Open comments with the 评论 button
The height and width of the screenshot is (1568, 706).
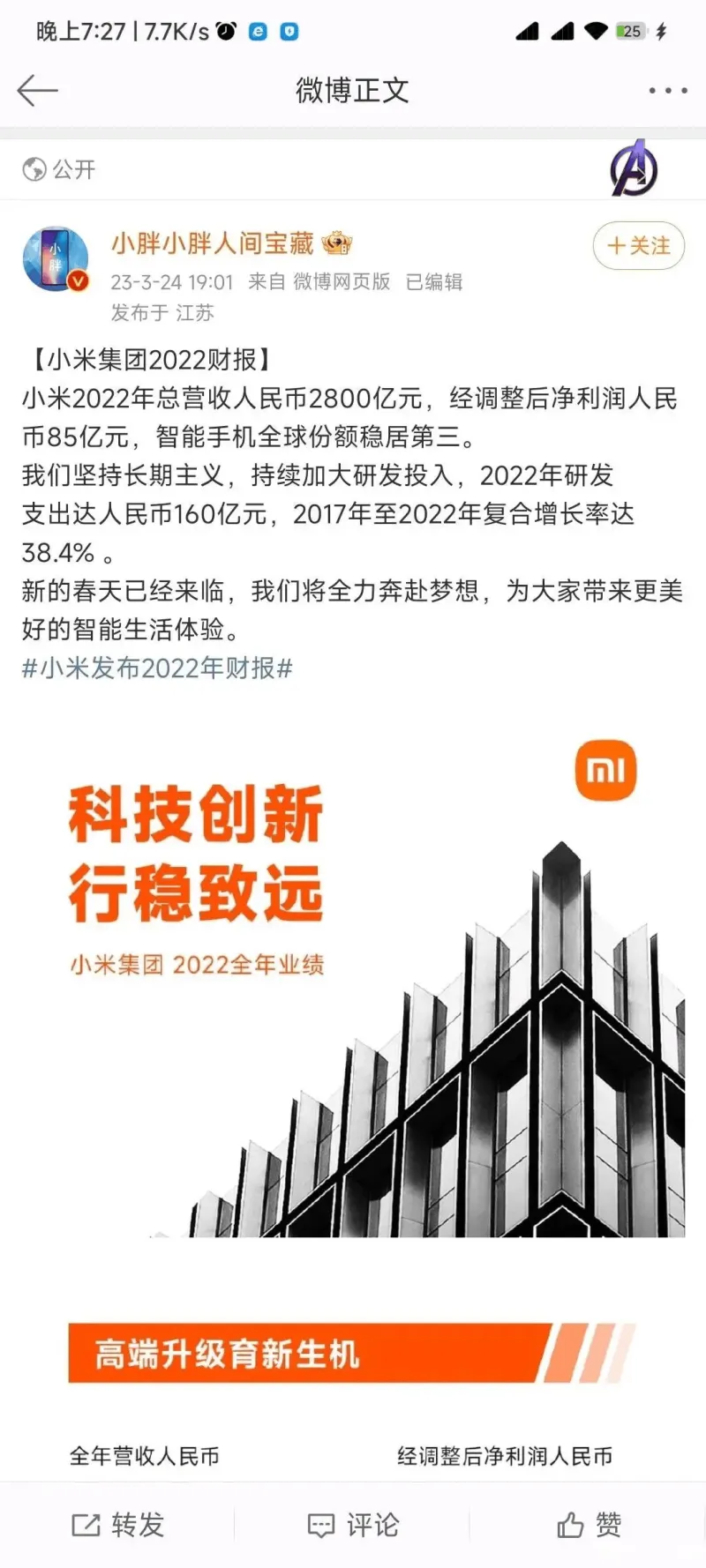[353, 1525]
